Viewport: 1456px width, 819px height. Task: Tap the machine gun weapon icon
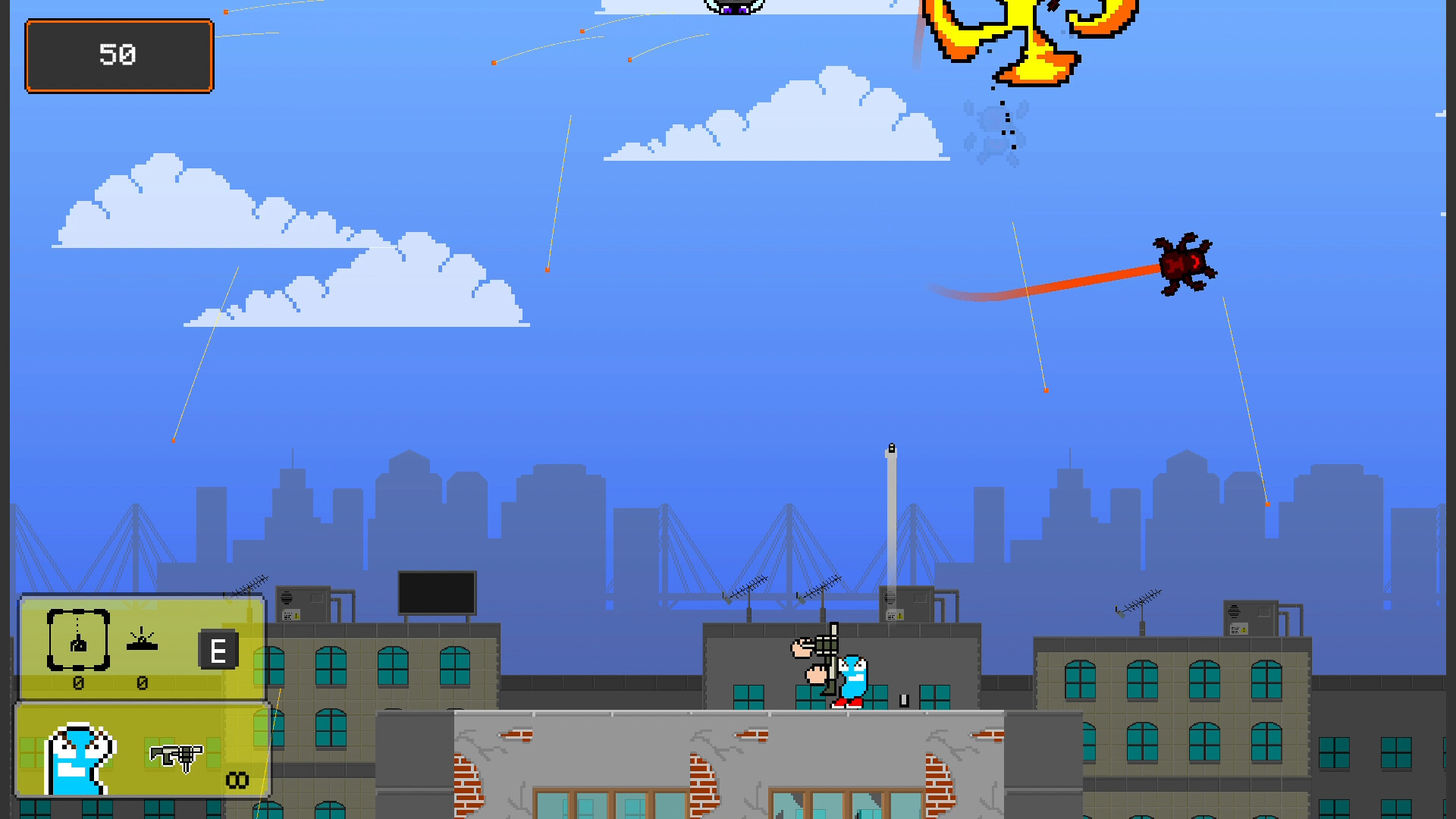click(177, 756)
